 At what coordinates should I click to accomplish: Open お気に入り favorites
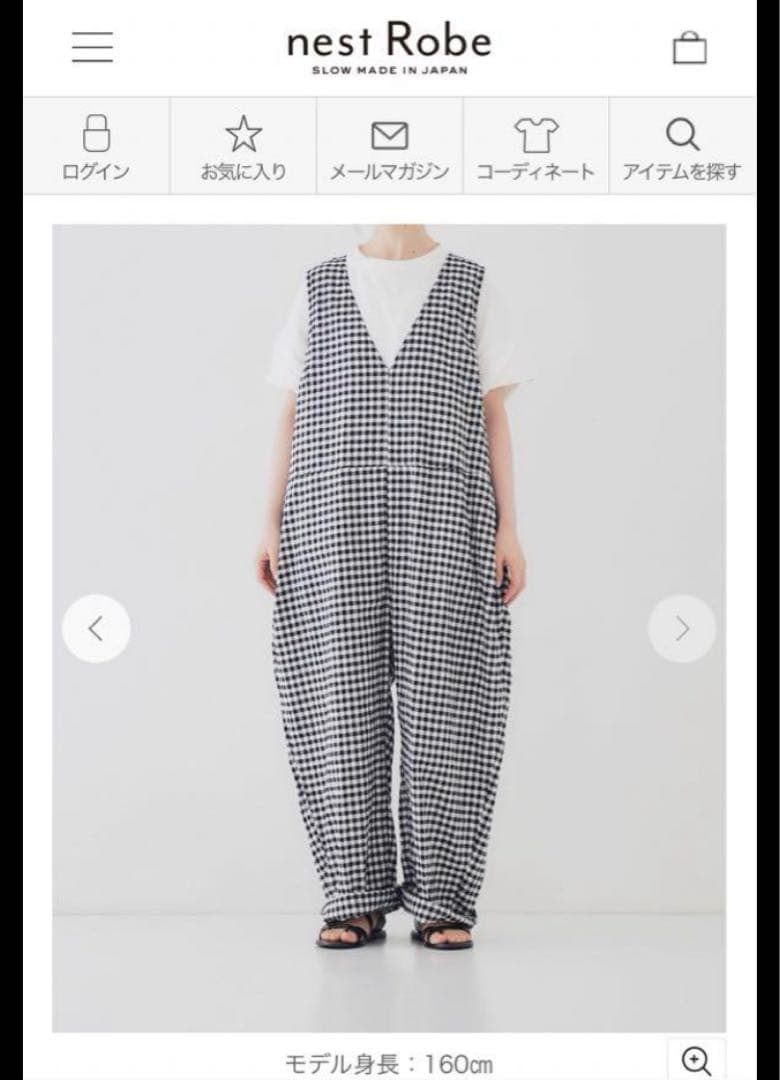click(x=243, y=148)
